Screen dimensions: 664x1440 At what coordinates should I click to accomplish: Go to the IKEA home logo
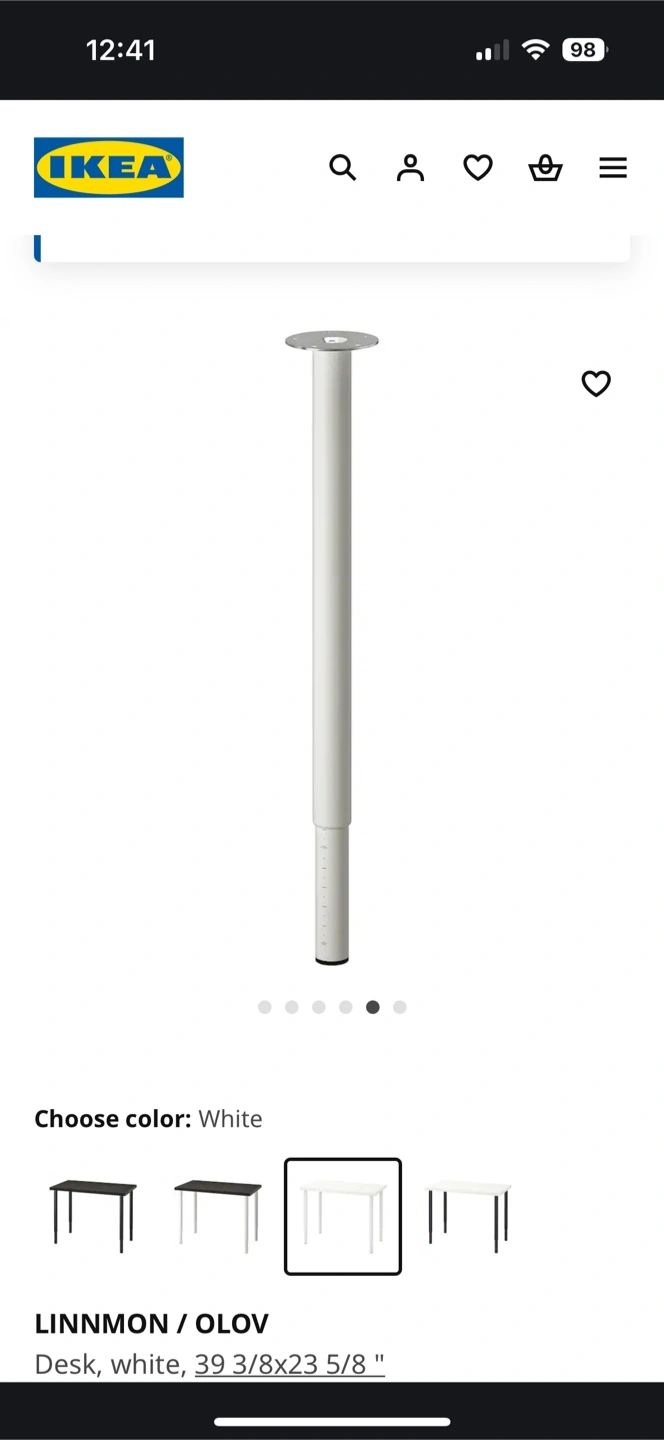point(109,168)
